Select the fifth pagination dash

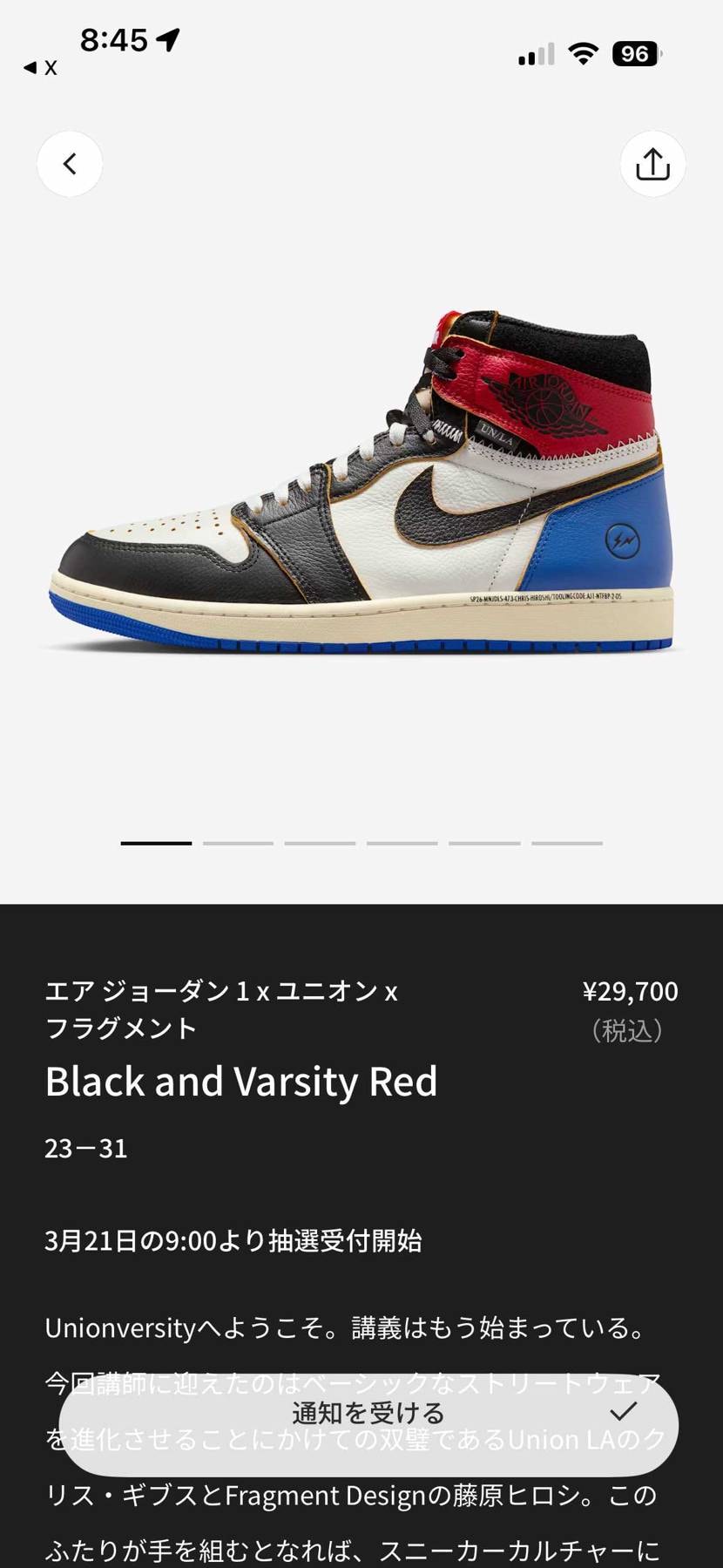click(x=483, y=843)
